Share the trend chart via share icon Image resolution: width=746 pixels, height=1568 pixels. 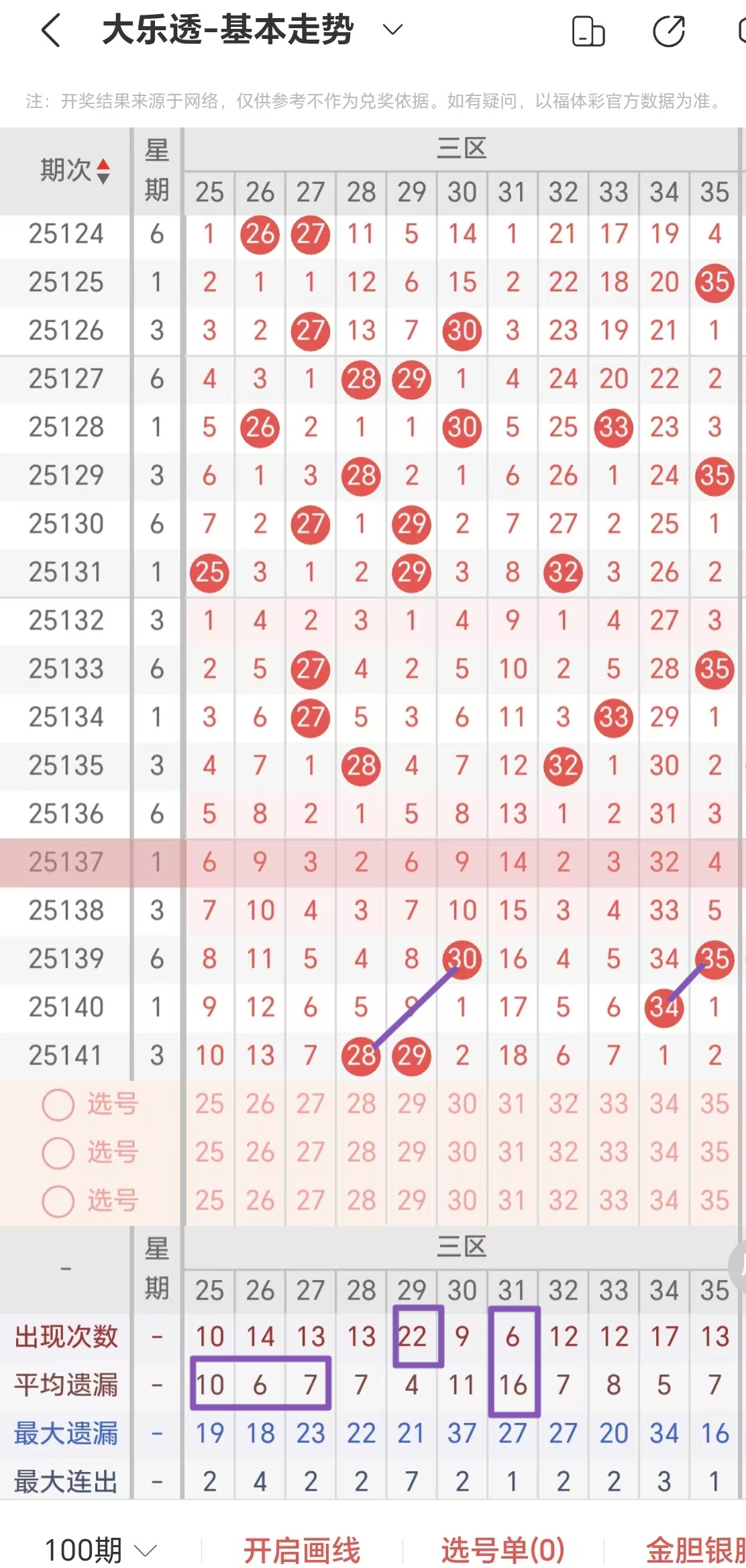point(668,32)
